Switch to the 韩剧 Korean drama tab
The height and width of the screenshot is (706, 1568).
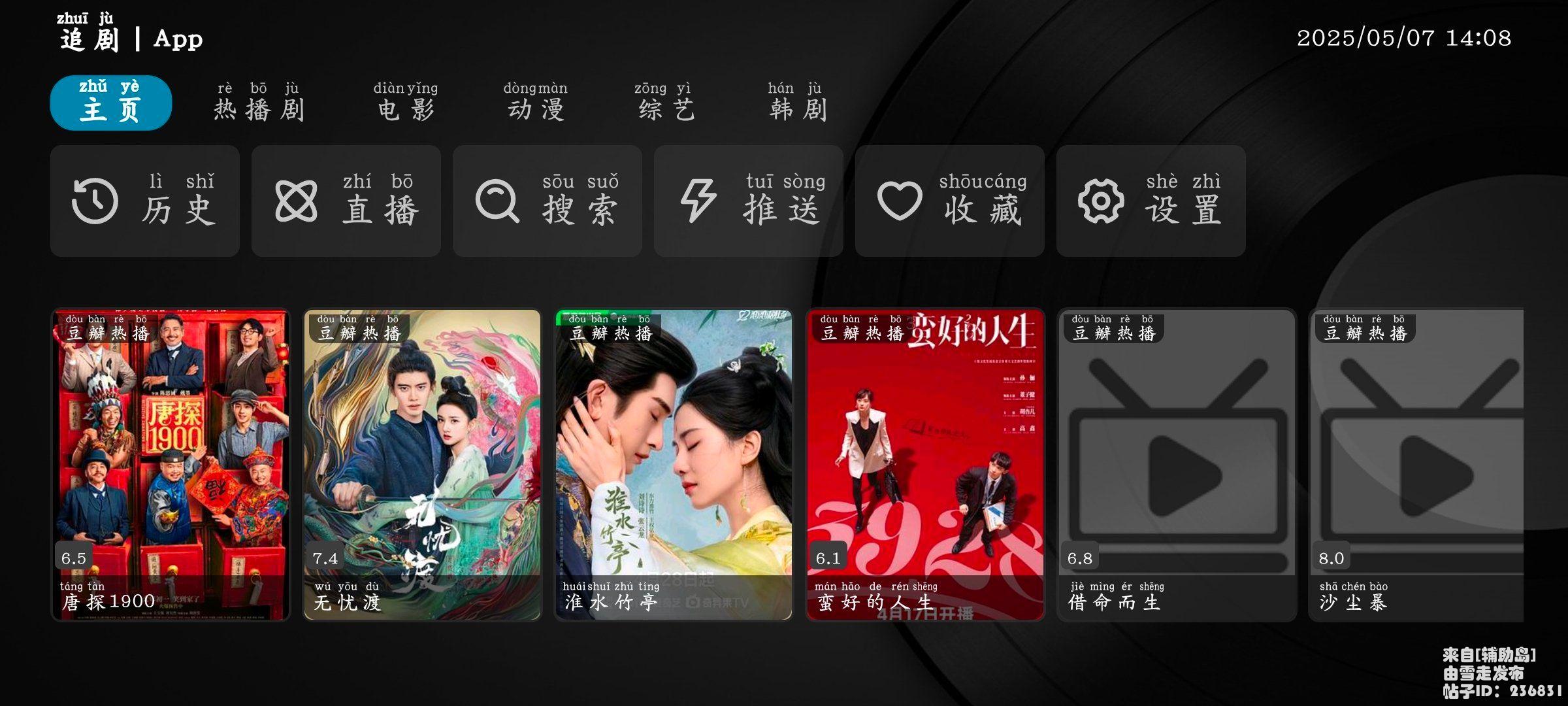[797, 103]
